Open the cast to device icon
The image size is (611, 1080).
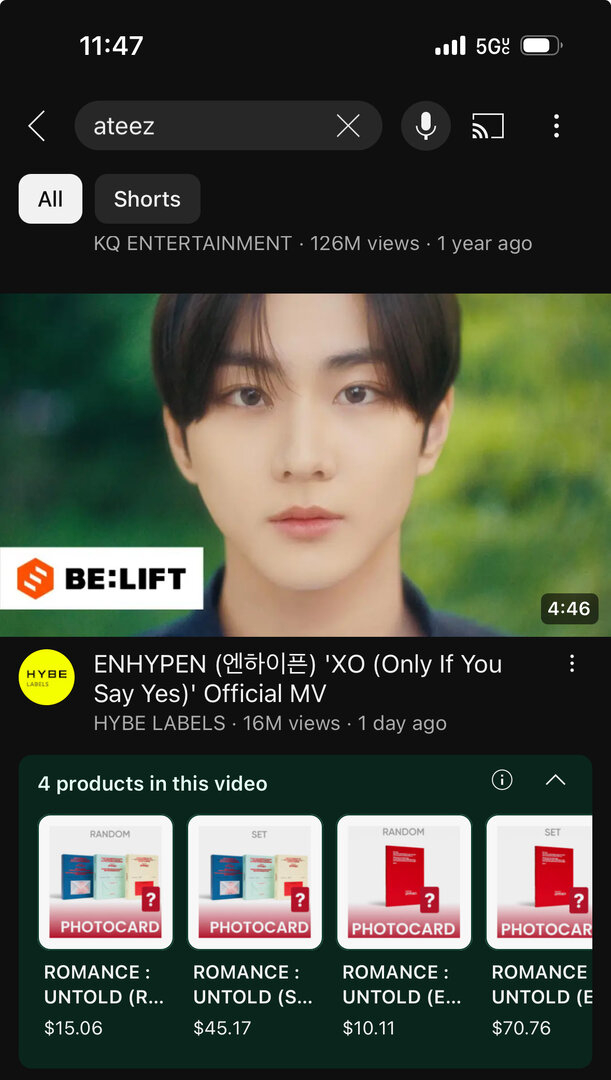(x=488, y=126)
